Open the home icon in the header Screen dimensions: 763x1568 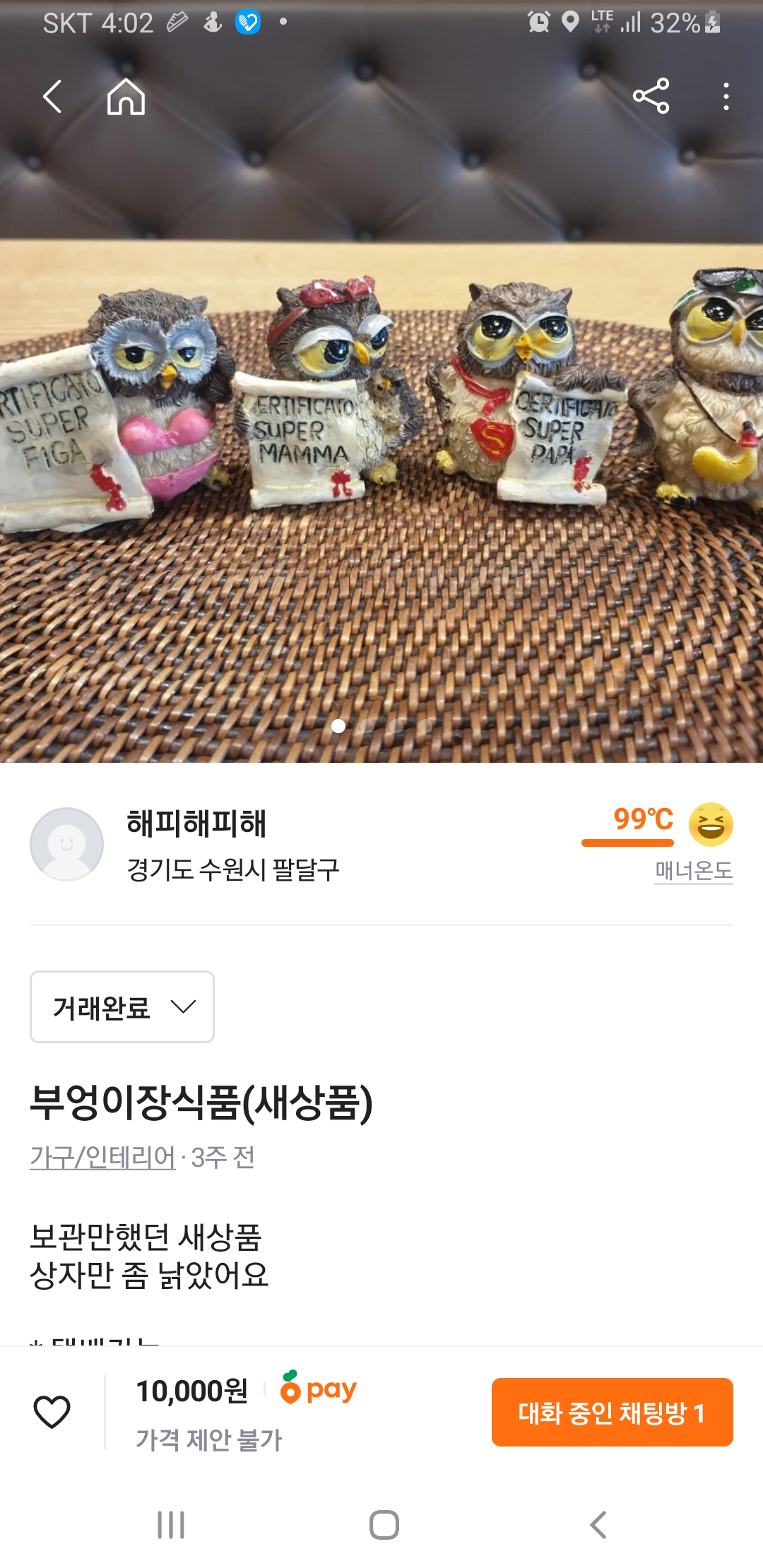126,97
